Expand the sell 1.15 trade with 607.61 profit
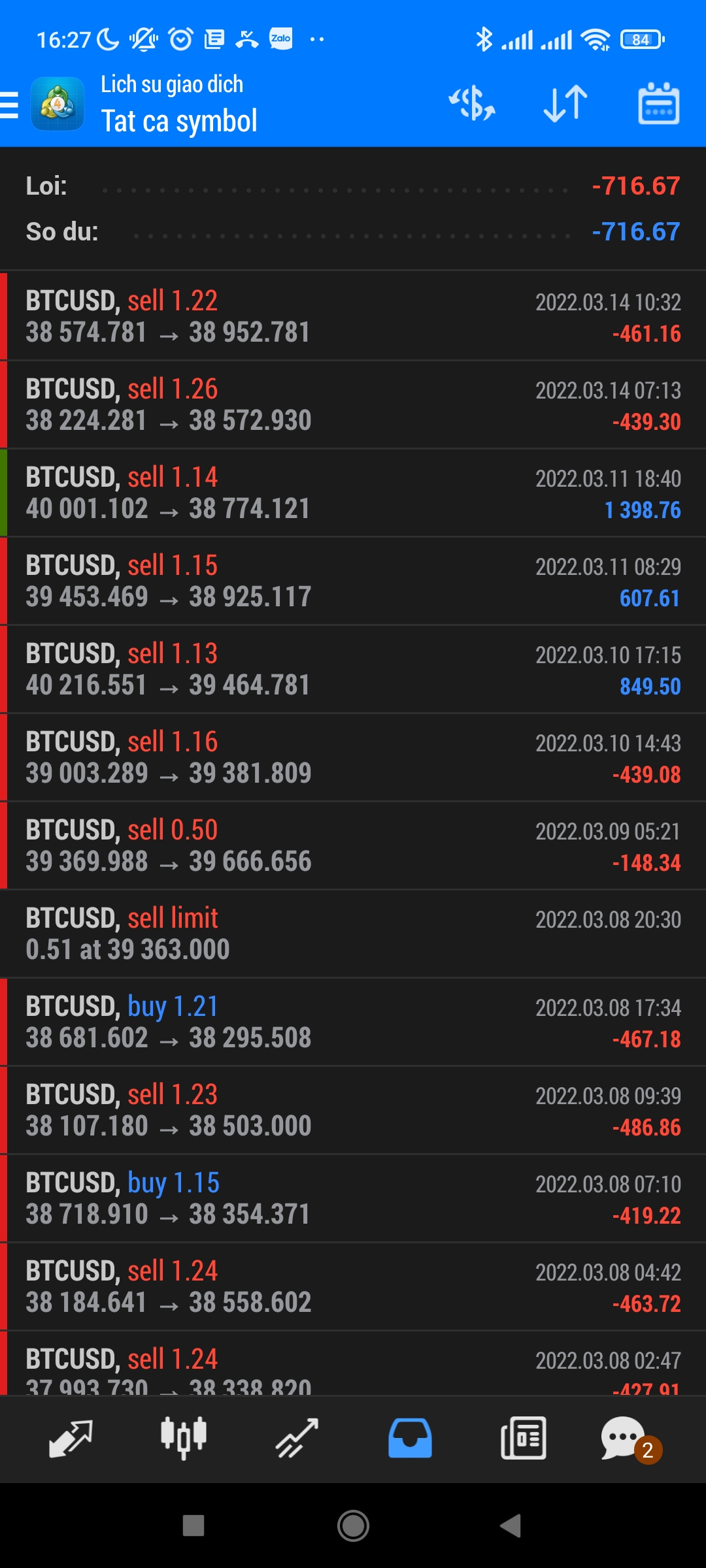The height and width of the screenshot is (1568, 706). [x=353, y=581]
